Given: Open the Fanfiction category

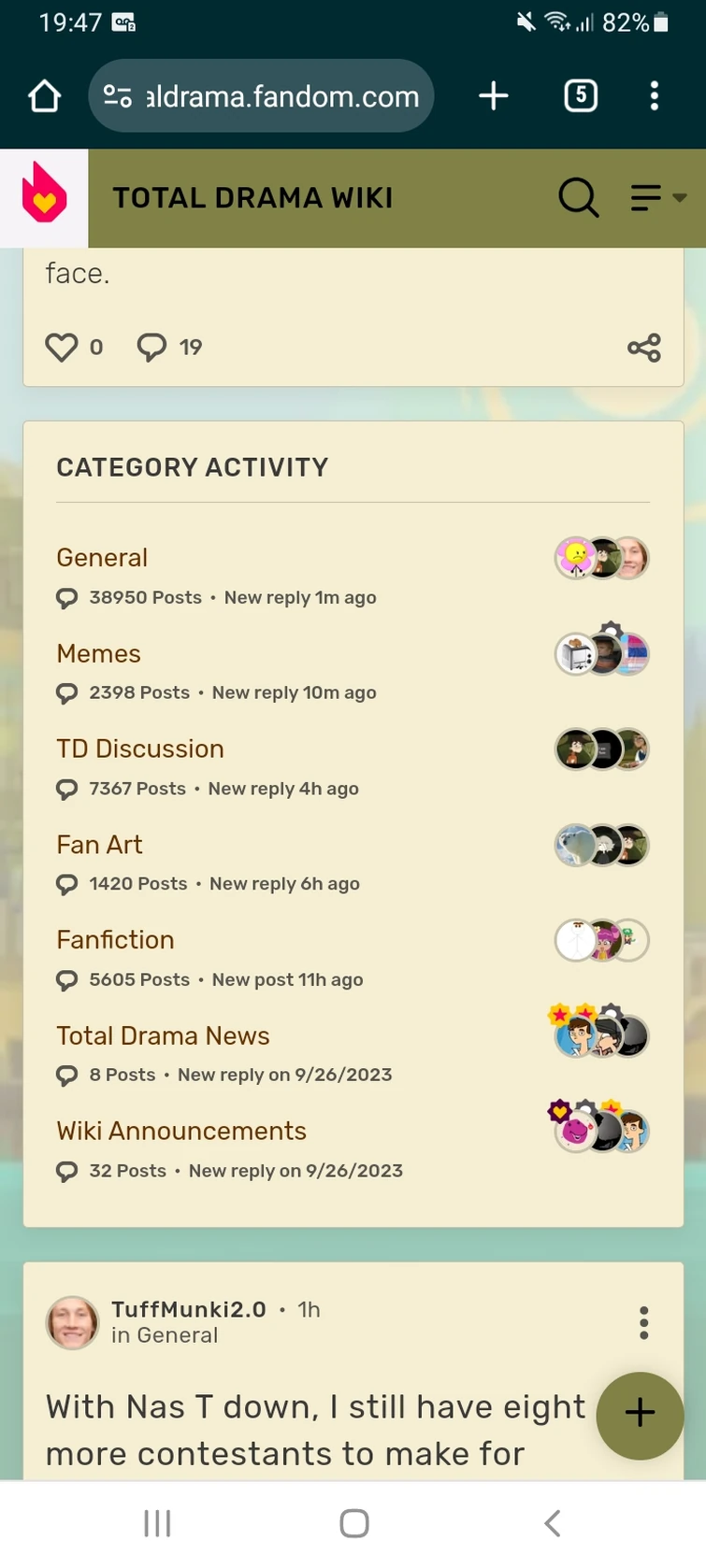Looking at the screenshot, I should 115,940.
